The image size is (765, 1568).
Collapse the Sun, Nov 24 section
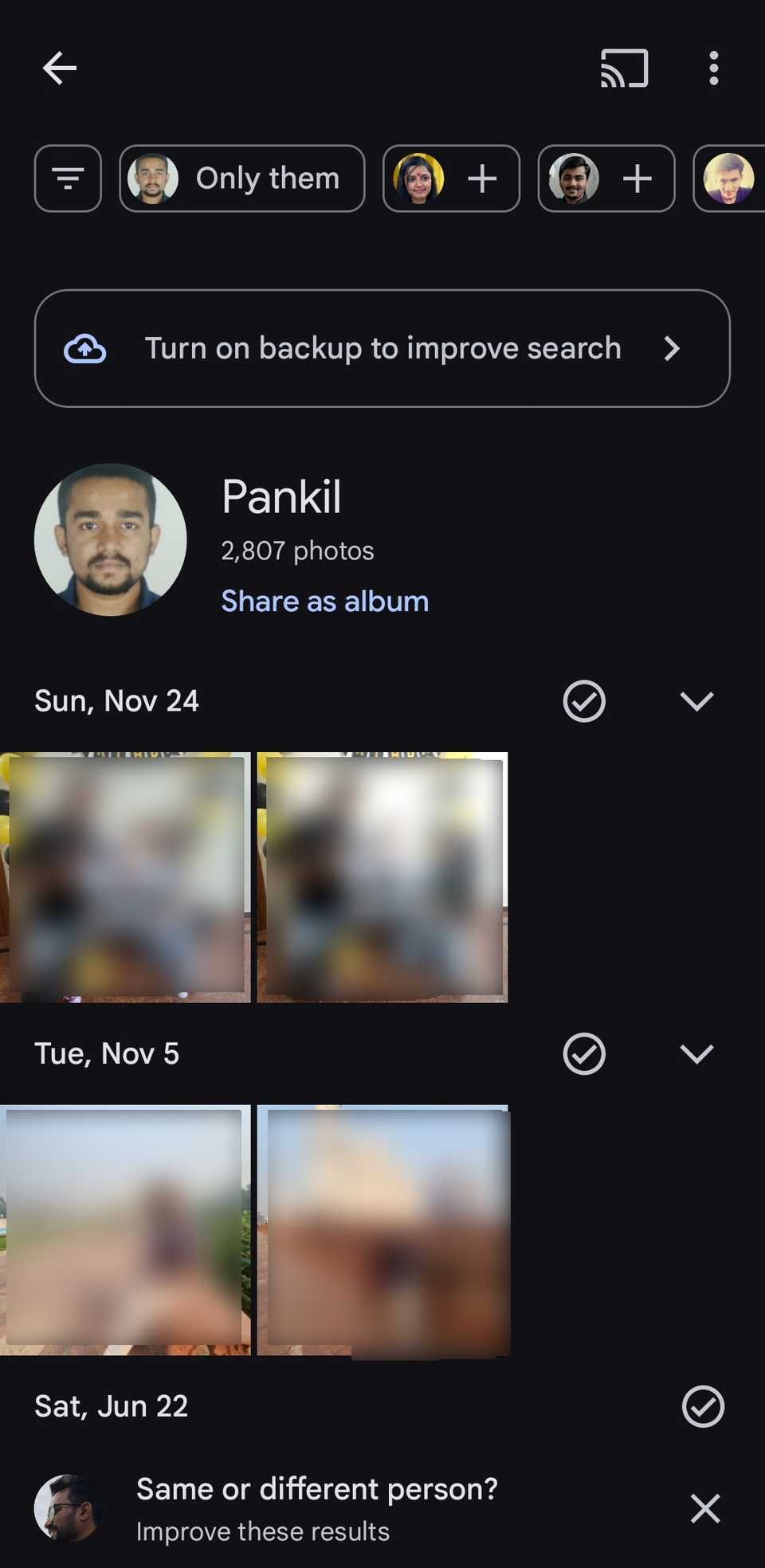pyautogui.click(x=697, y=700)
